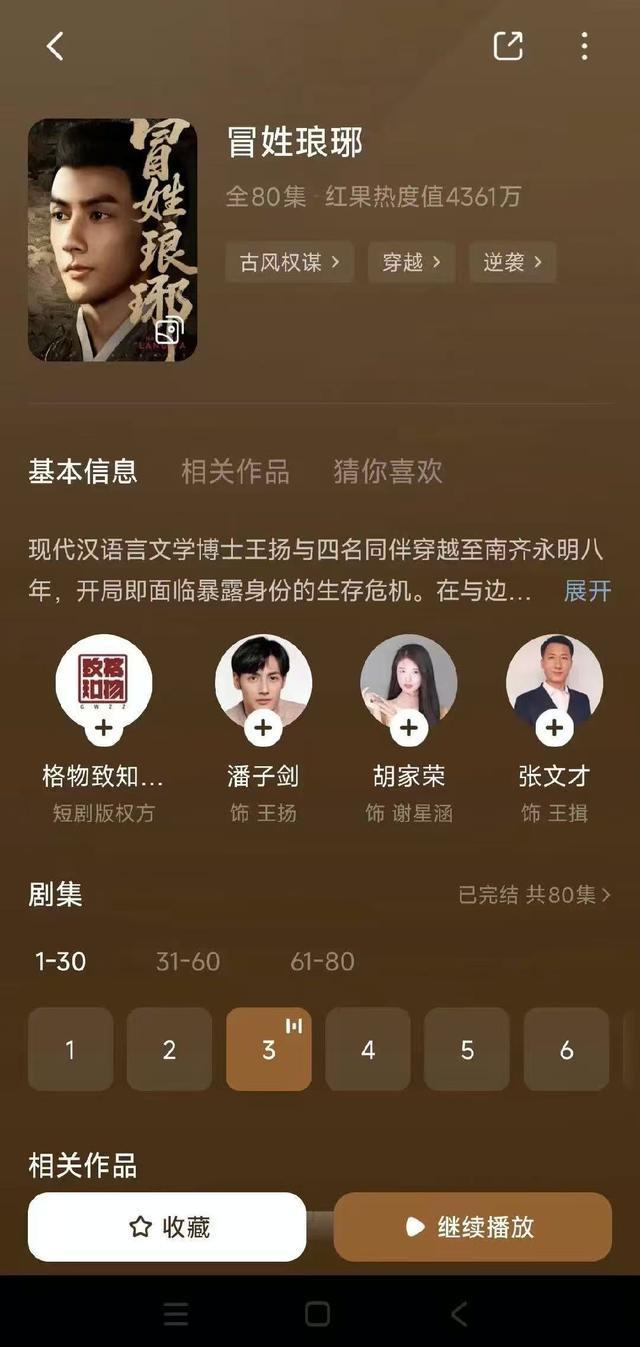View all 80 episodes list
The image size is (640, 1347).
pyautogui.click(x=534, y=894)
